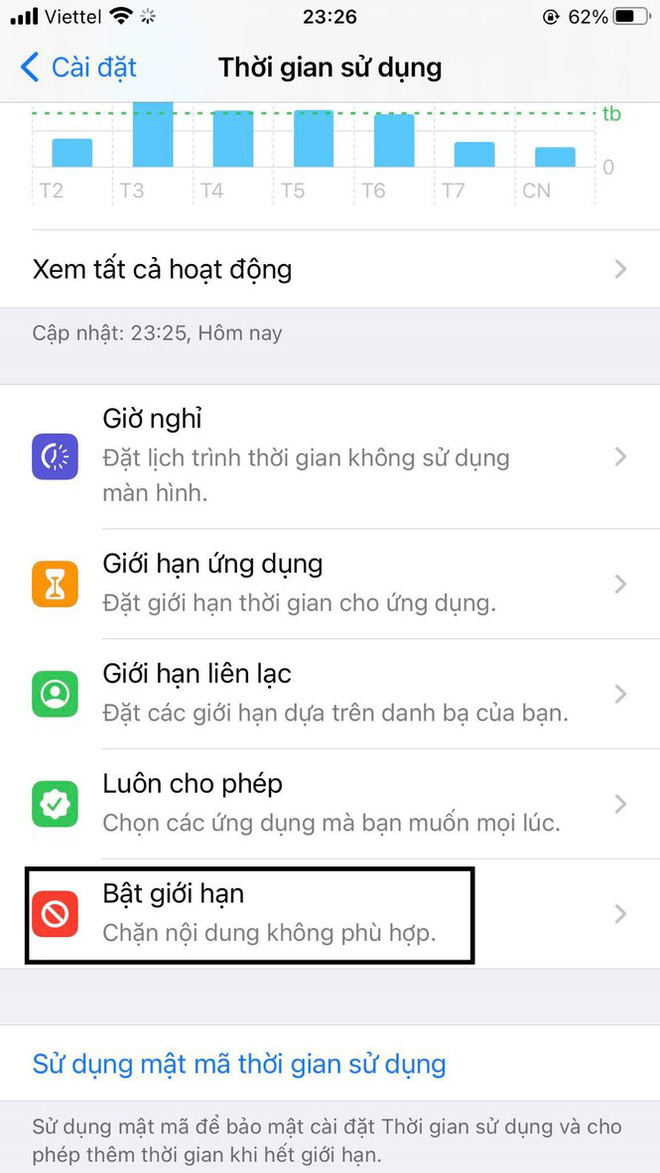Image resolution: width=660 pixels, height=1173 pixels.
Task: Open Giới hạn liên lạc
Action: (x=330, y=693)
